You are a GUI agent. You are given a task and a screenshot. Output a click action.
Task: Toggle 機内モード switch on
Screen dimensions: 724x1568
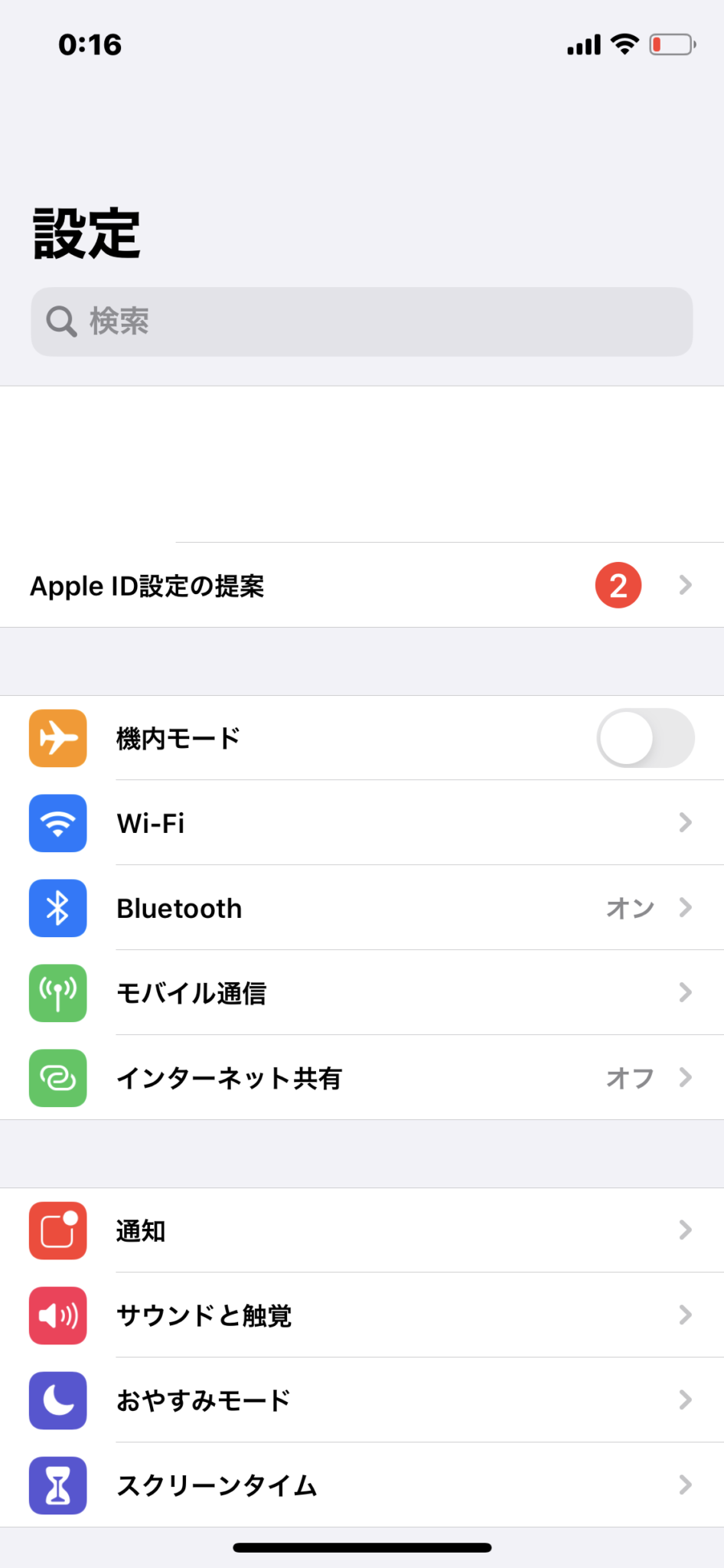pyautogui.click(x=645, y=738)
